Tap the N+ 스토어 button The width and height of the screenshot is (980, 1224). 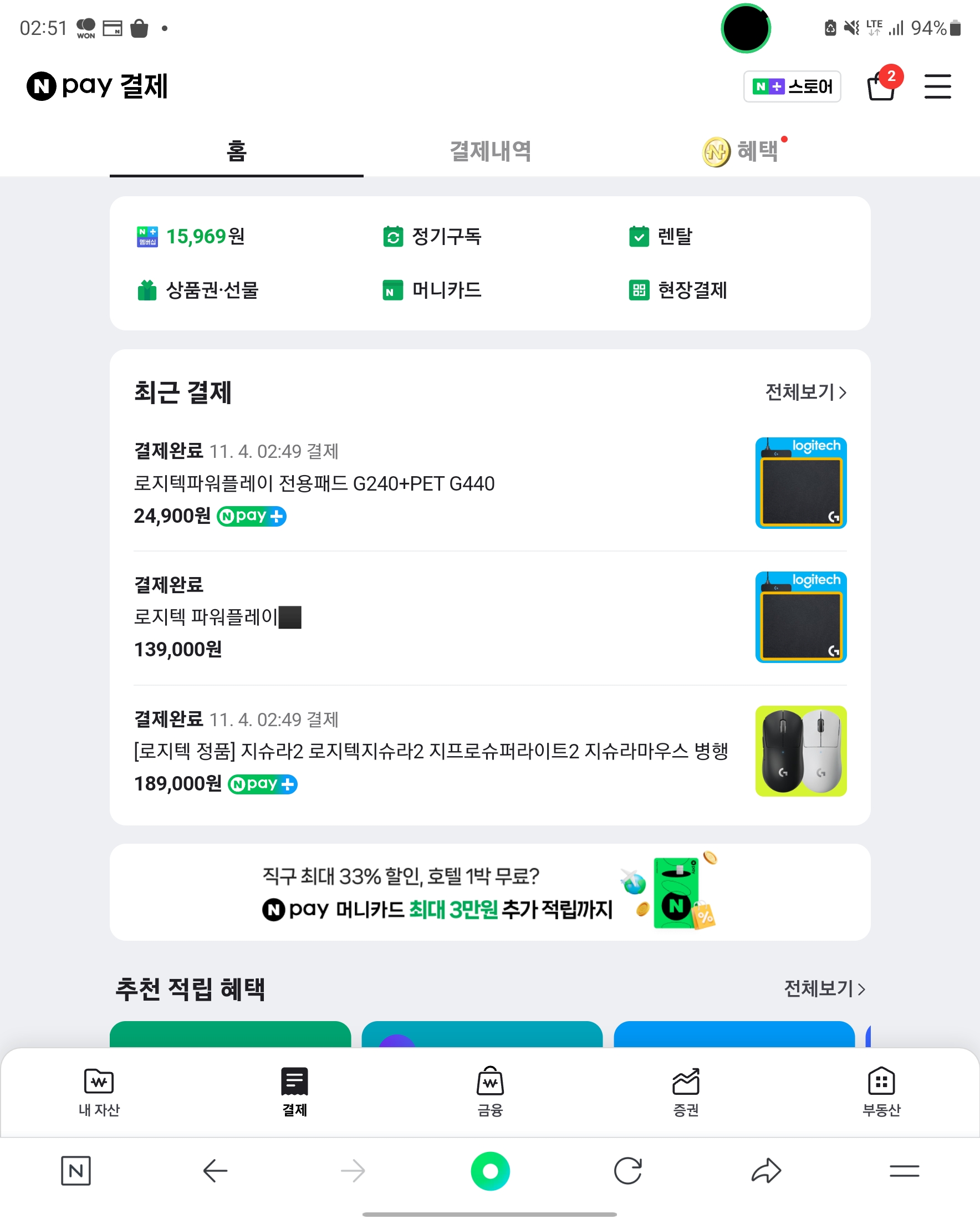pos(792,86)
